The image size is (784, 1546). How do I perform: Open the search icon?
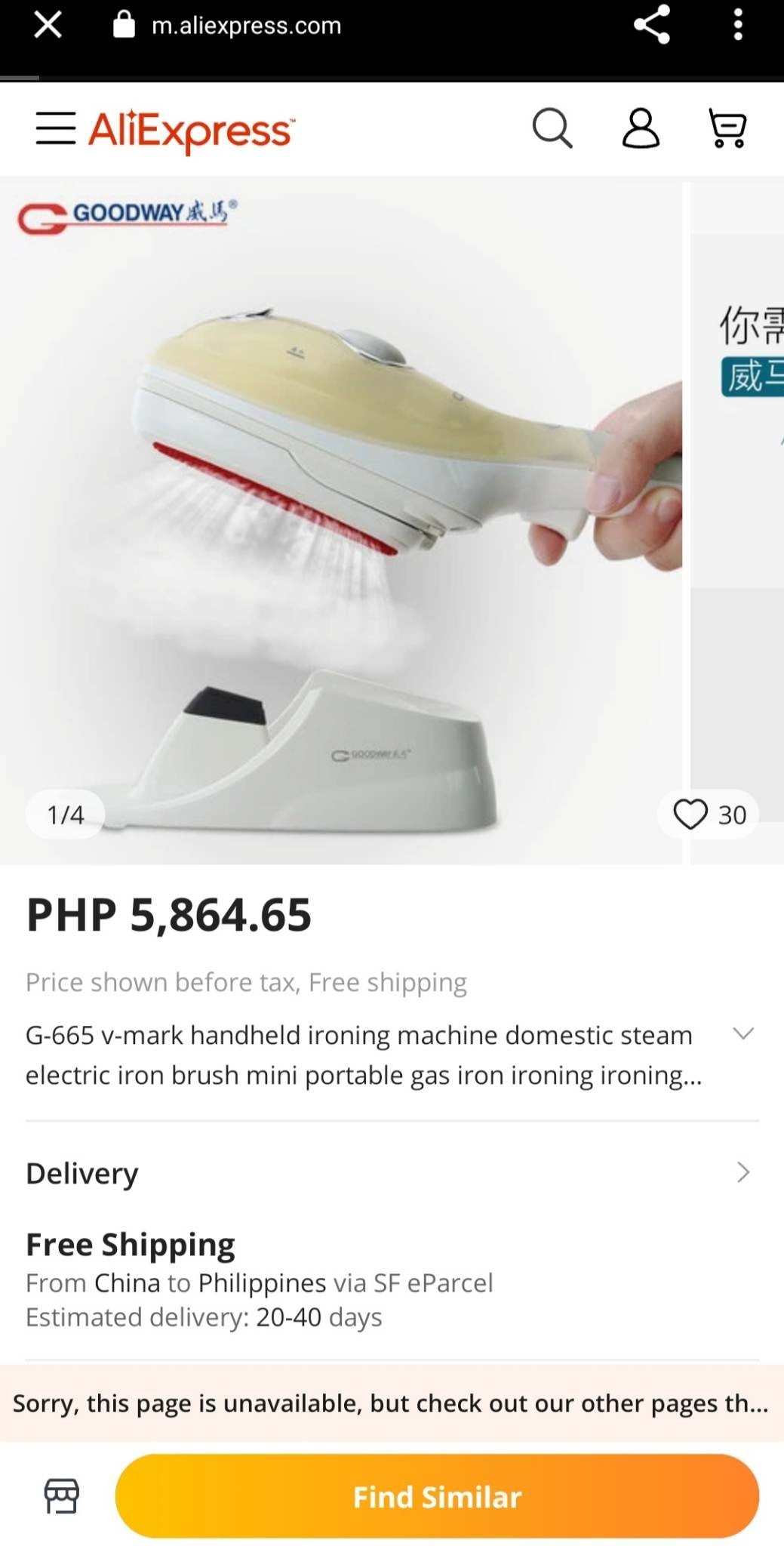pos(552,128)
